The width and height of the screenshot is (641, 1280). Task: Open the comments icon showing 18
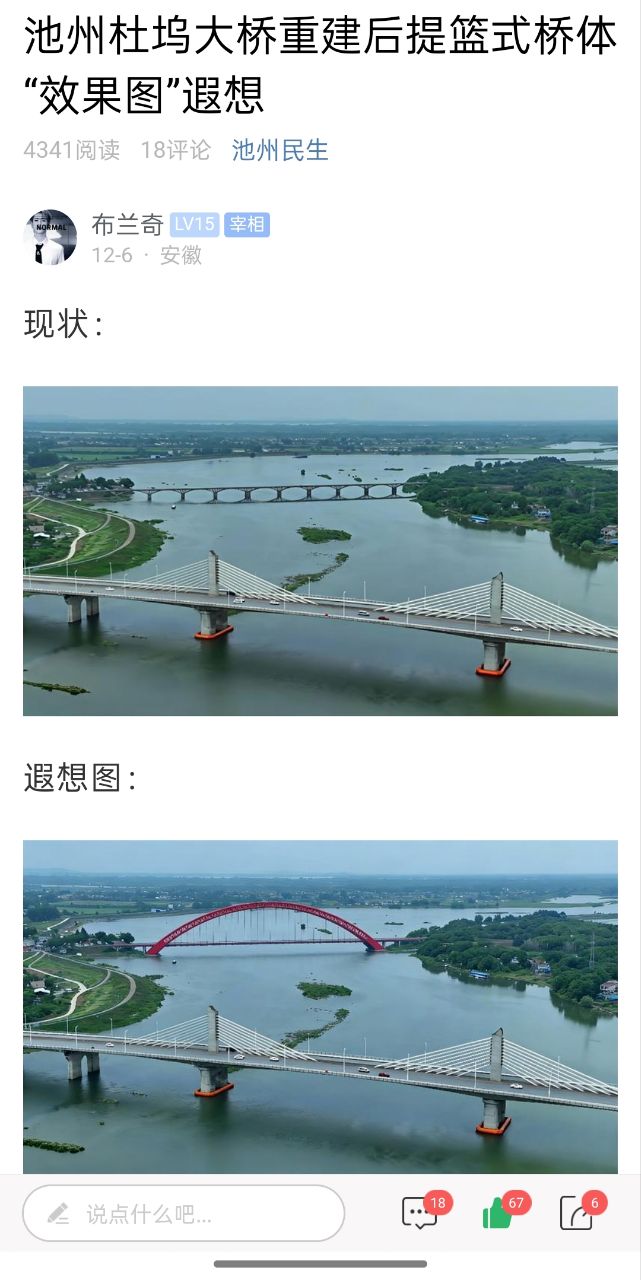pyautogui.click(x=420, y=1213)
